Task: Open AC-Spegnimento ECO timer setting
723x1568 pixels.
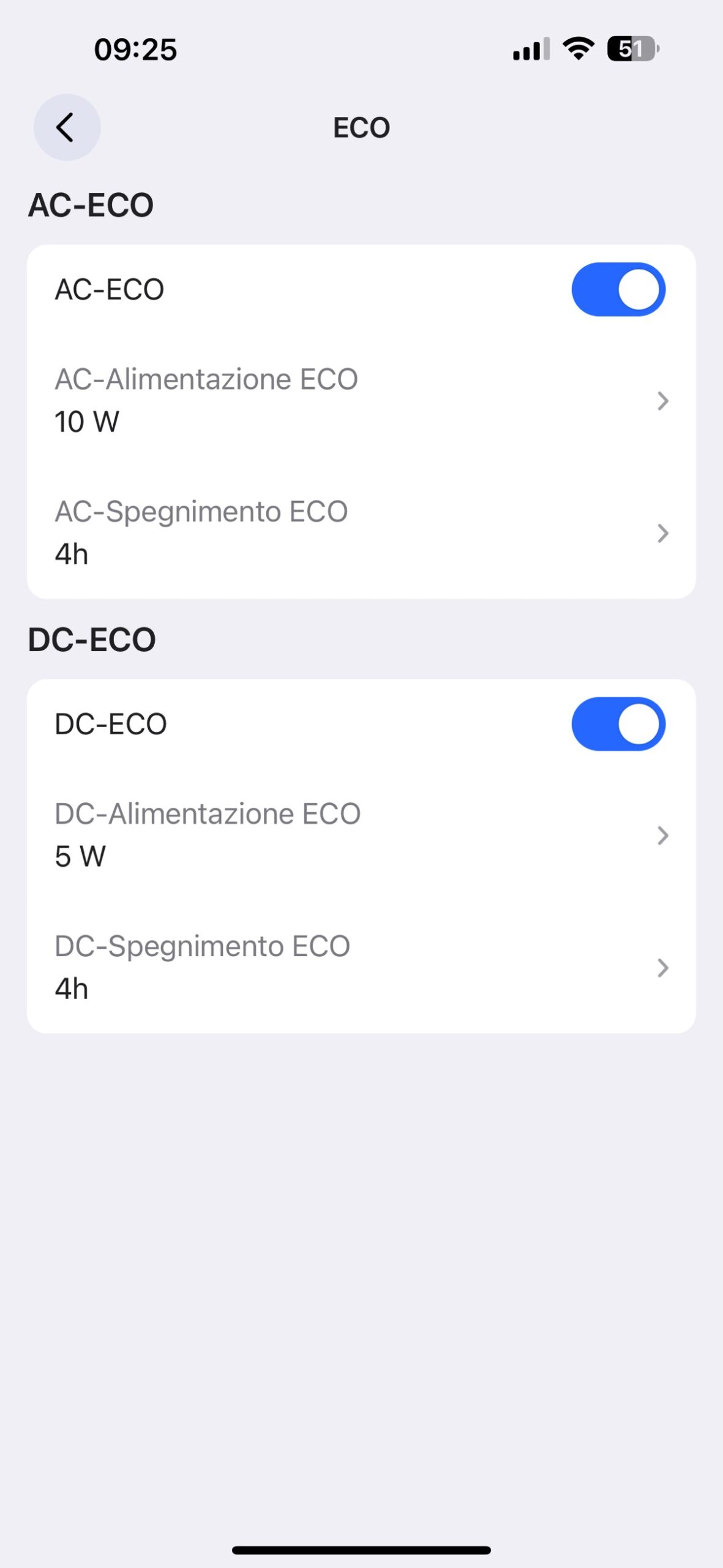Action: [361, 533]
